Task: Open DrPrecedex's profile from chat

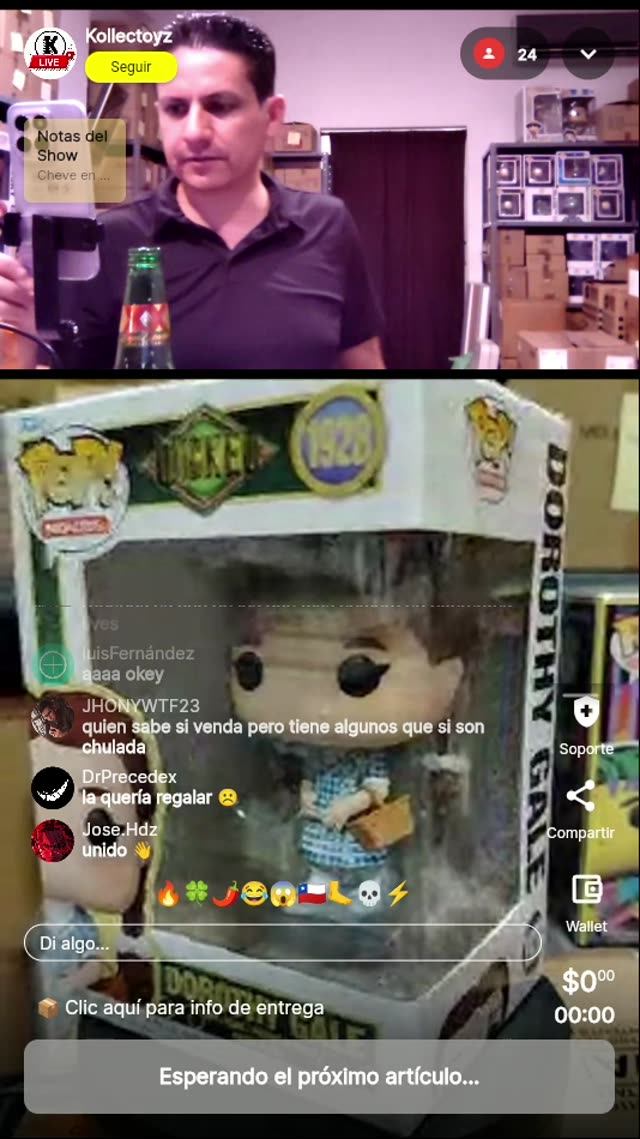Action: (x=52, y=788)
